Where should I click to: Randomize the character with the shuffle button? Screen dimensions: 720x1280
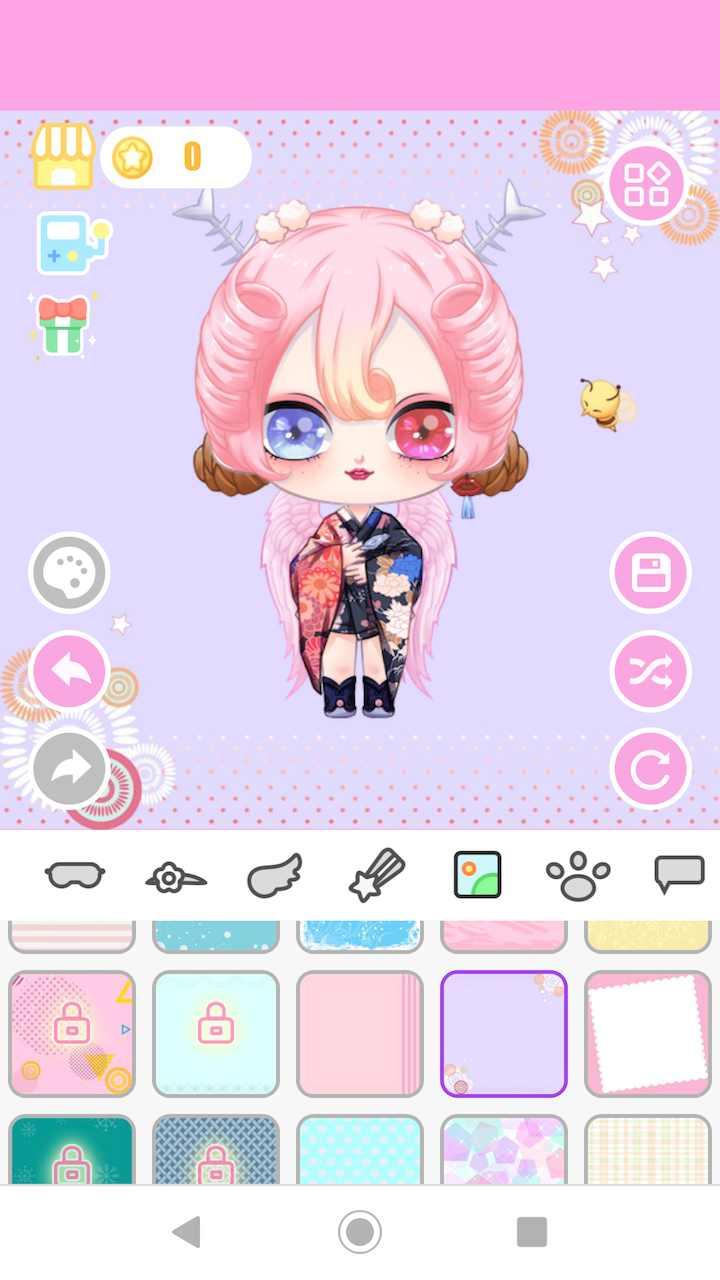[x=650, y=671]
